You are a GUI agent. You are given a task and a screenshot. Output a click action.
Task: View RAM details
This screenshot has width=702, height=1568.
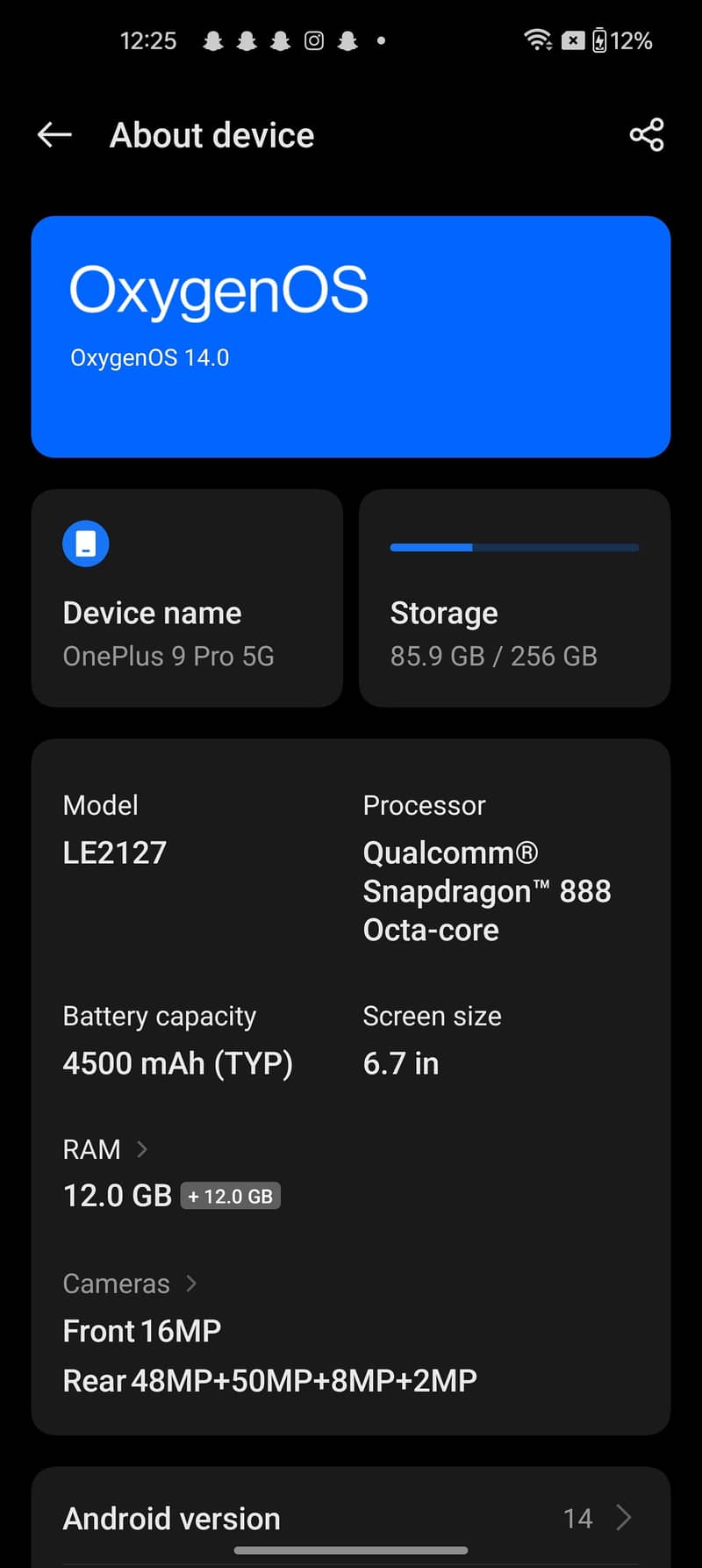(x=105, y=1149)
